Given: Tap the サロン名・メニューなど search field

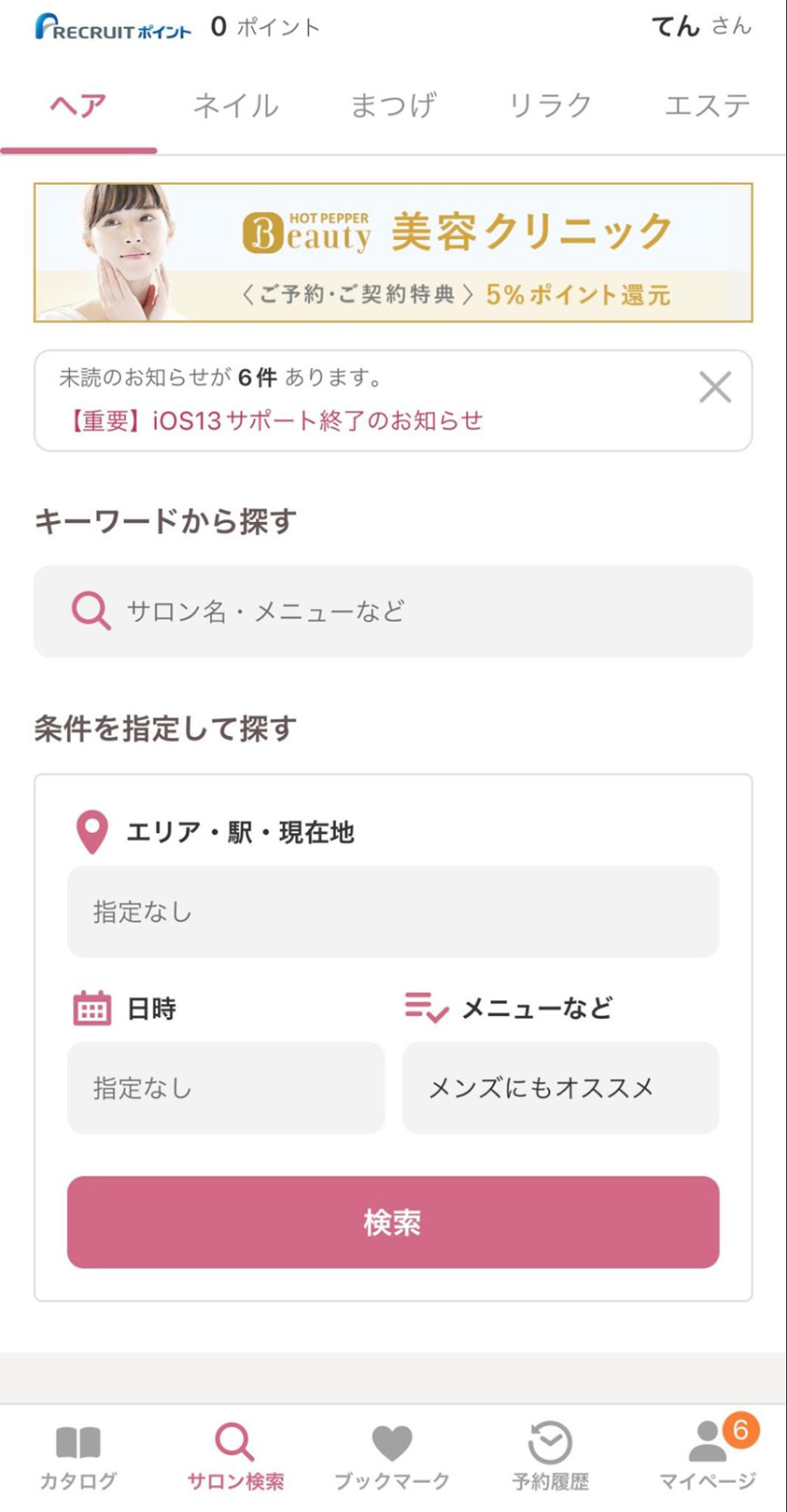Looking at the screenshot, I should [393, 611].
